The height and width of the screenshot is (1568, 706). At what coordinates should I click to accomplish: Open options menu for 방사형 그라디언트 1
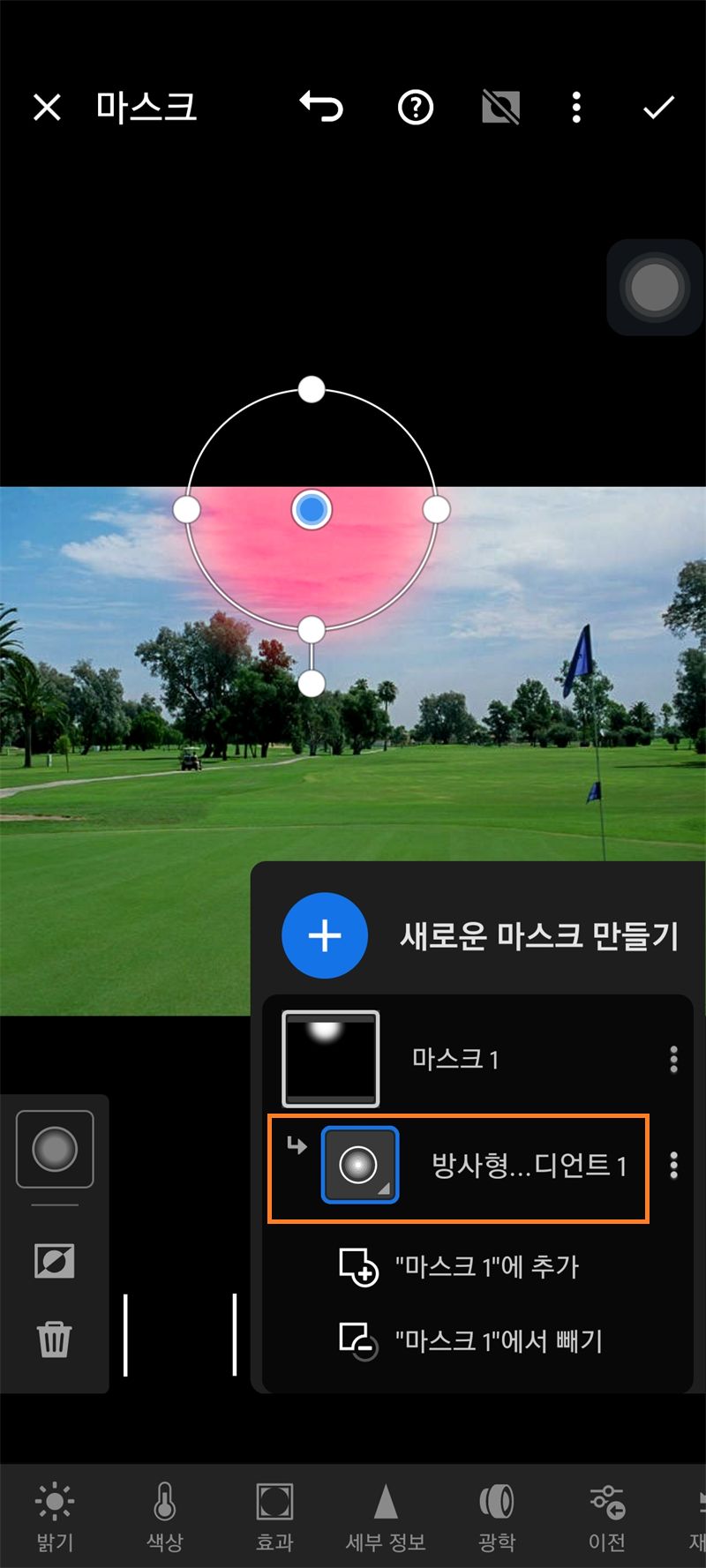[673, 1166]
